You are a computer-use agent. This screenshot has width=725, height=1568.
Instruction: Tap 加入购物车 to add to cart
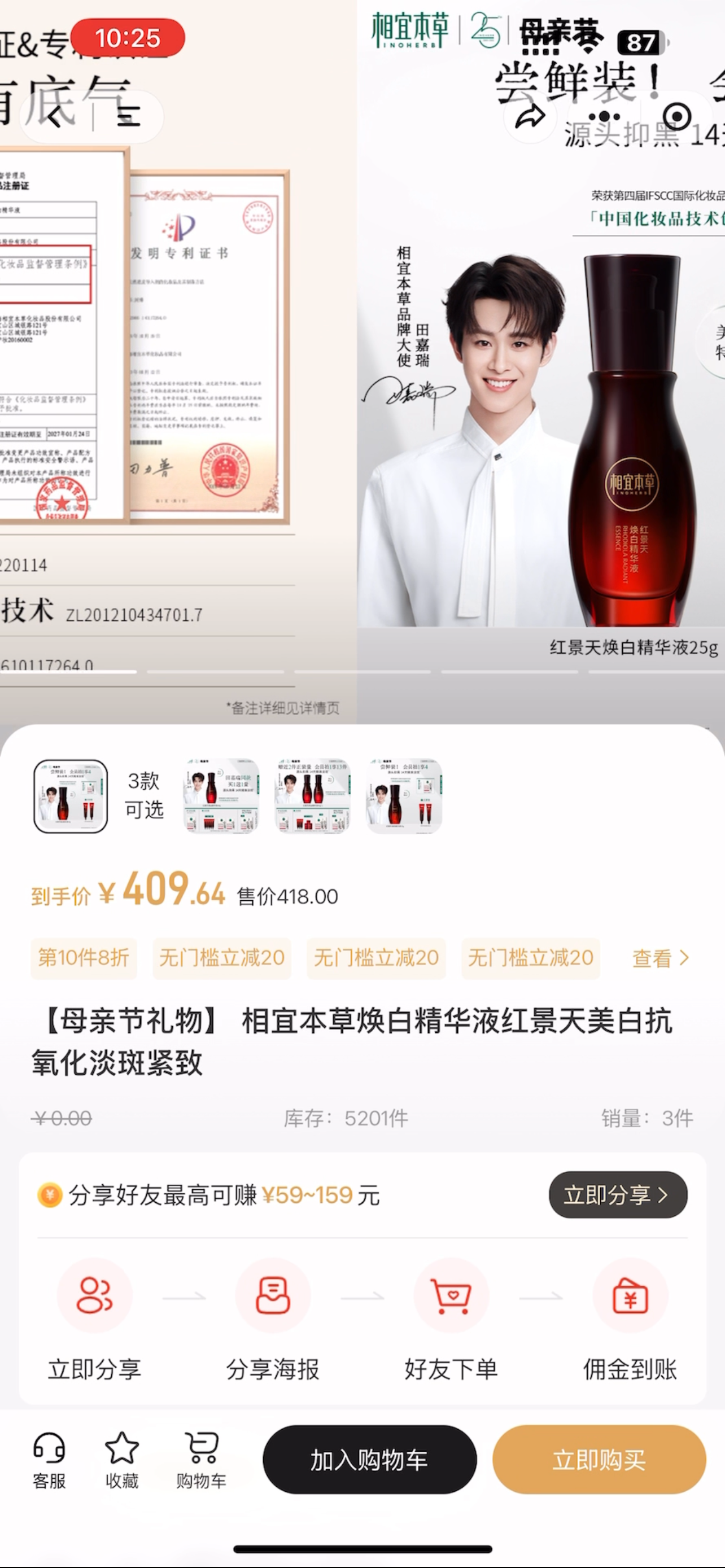369,1460
